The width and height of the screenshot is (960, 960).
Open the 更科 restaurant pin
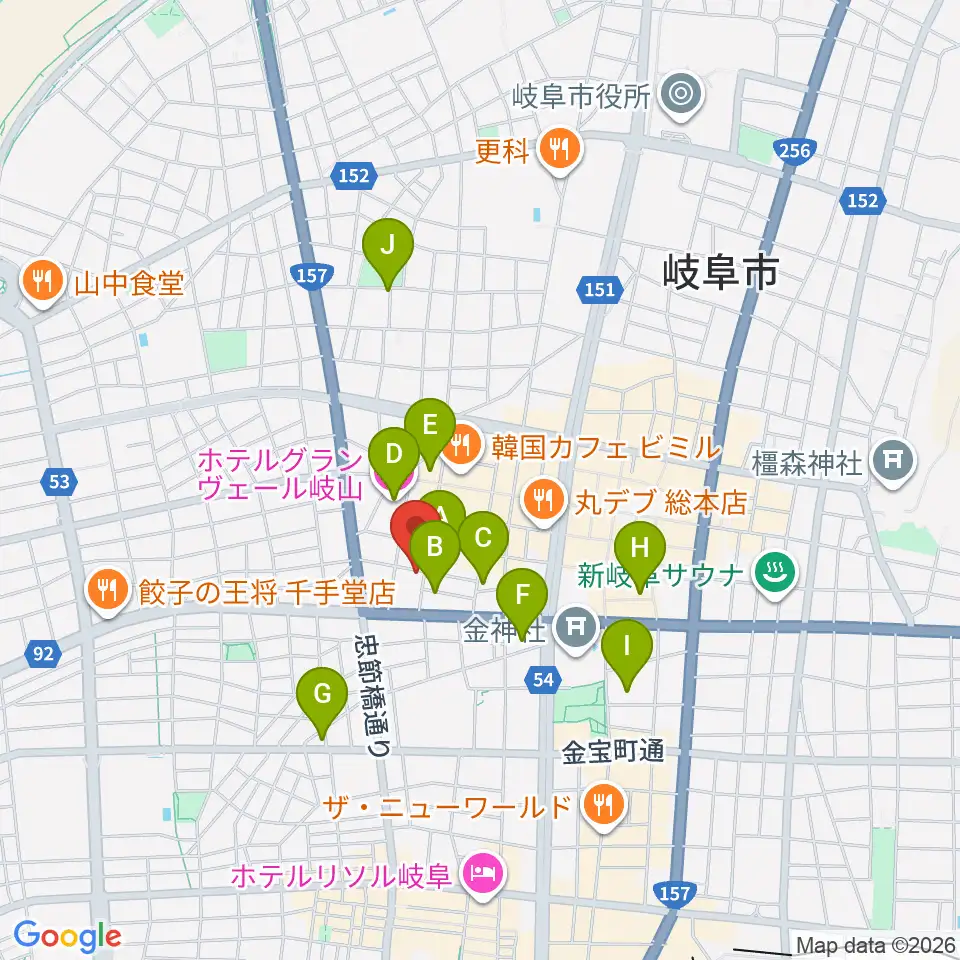[560, 150]
